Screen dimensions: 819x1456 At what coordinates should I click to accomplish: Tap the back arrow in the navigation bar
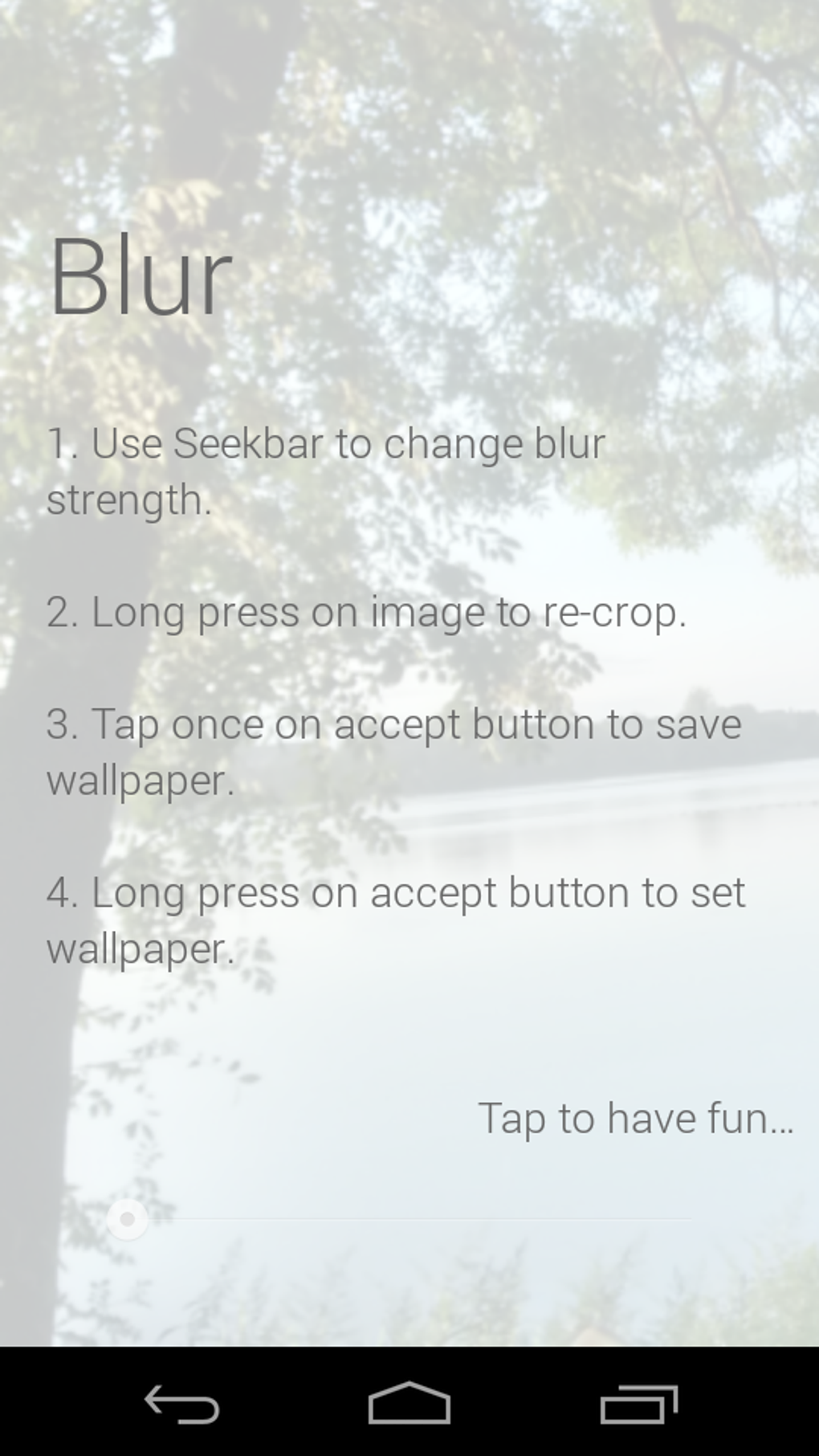[x=180, y=1401]
